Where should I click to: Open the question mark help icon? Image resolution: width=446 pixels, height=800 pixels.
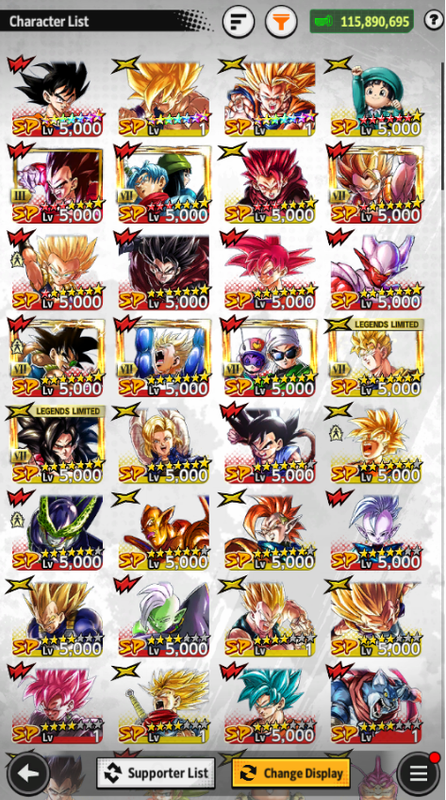coord(434,20)
